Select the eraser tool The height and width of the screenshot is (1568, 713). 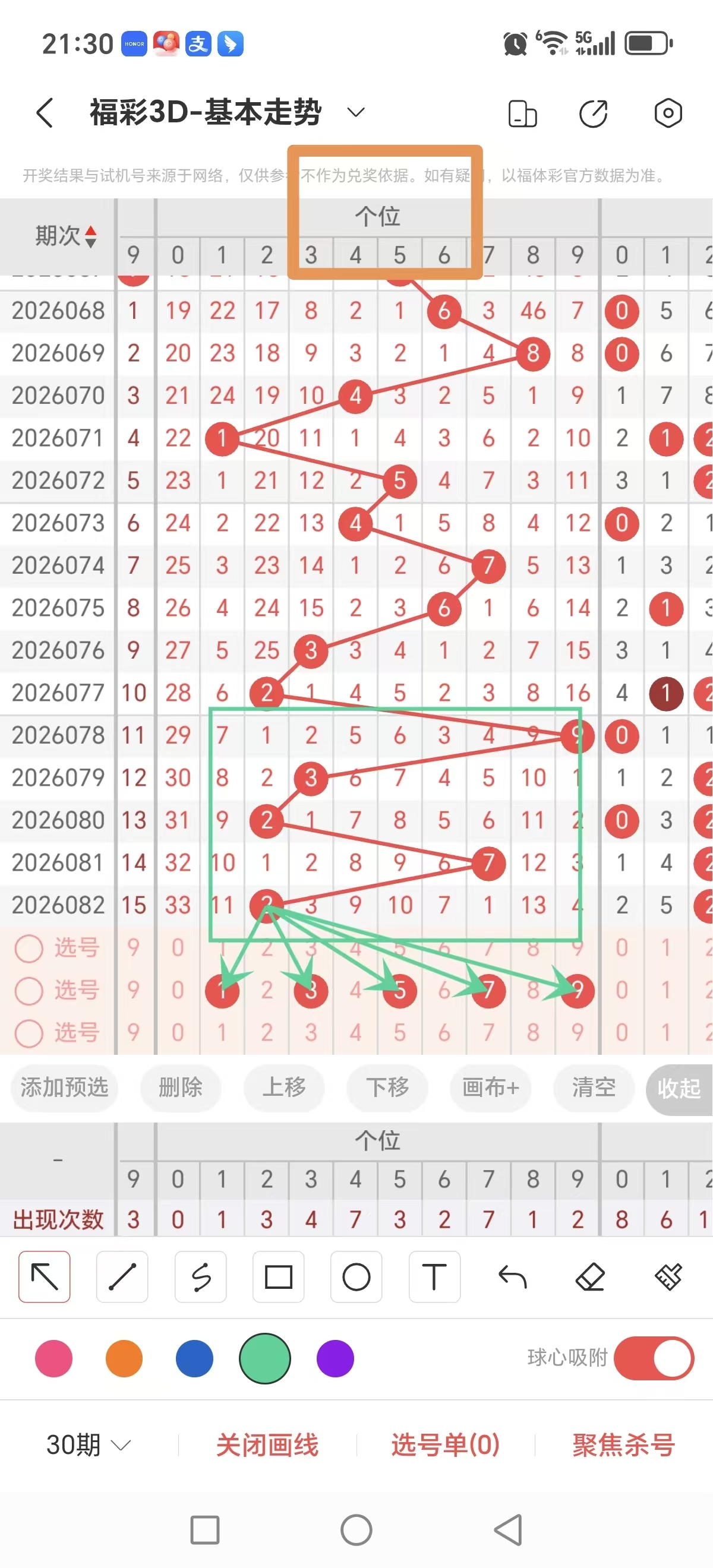590,1276
